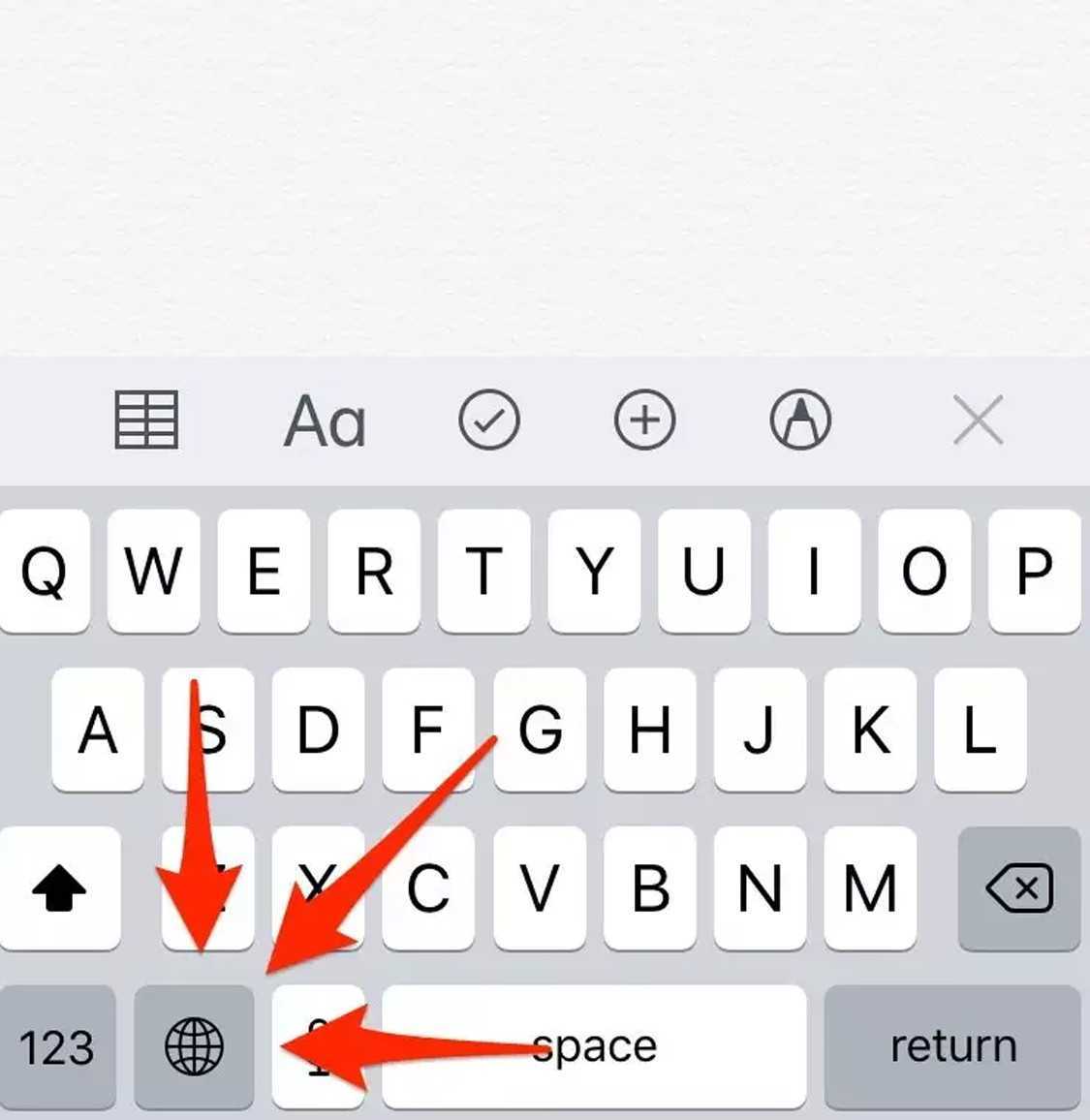Add a checklist to the note
1090x1120 pixels.
coord(489,420)
